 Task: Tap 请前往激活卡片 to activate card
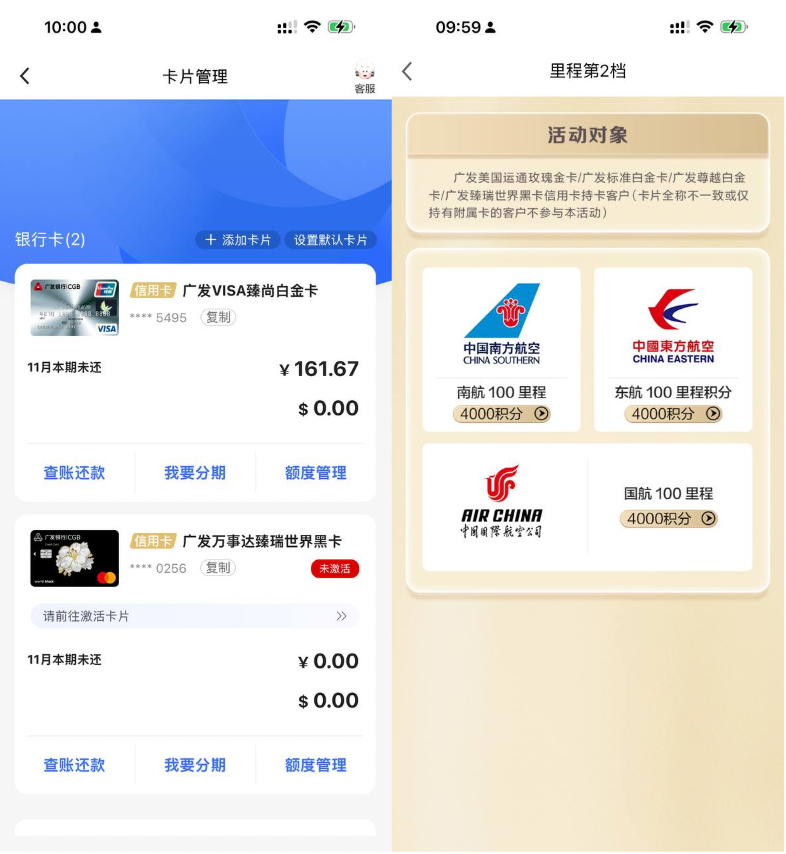click(x=195, y=616)
